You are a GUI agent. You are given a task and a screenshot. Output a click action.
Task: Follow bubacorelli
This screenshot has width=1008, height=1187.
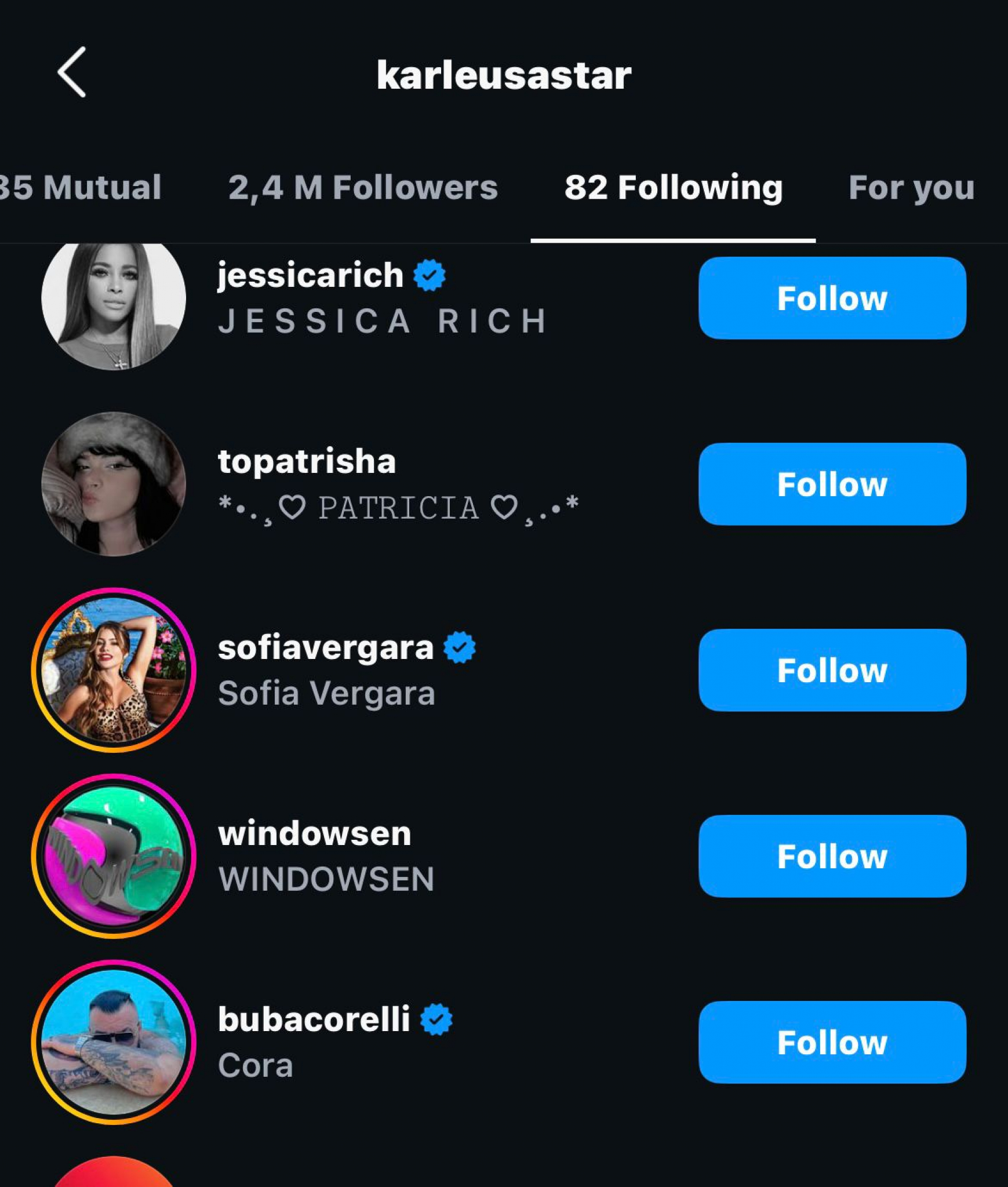[x=832, y=1042]
